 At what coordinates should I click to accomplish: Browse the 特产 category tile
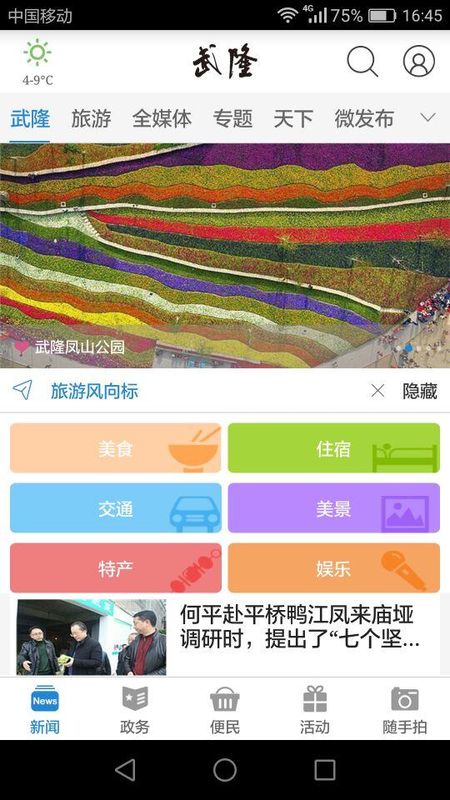[x=116, y=568]
